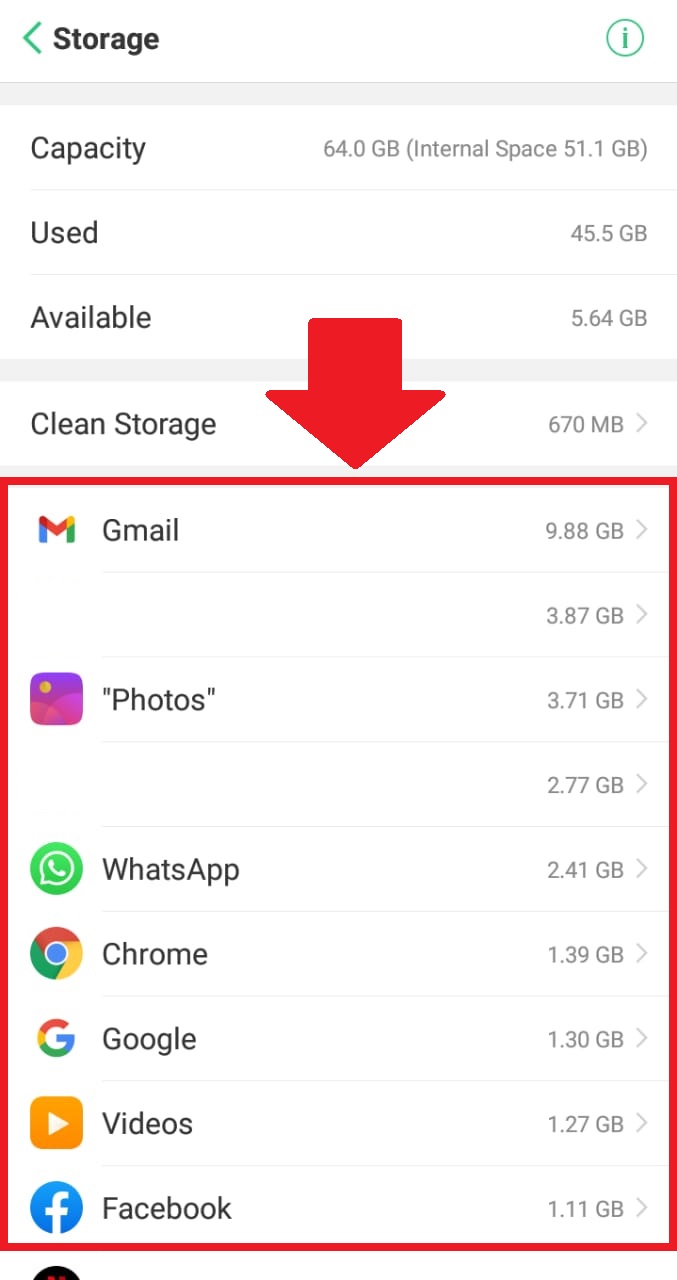The width and height of the screenshot is (677, 1280).
Task: Select the Chrome storage row
Action: click(x=338, y=954)
